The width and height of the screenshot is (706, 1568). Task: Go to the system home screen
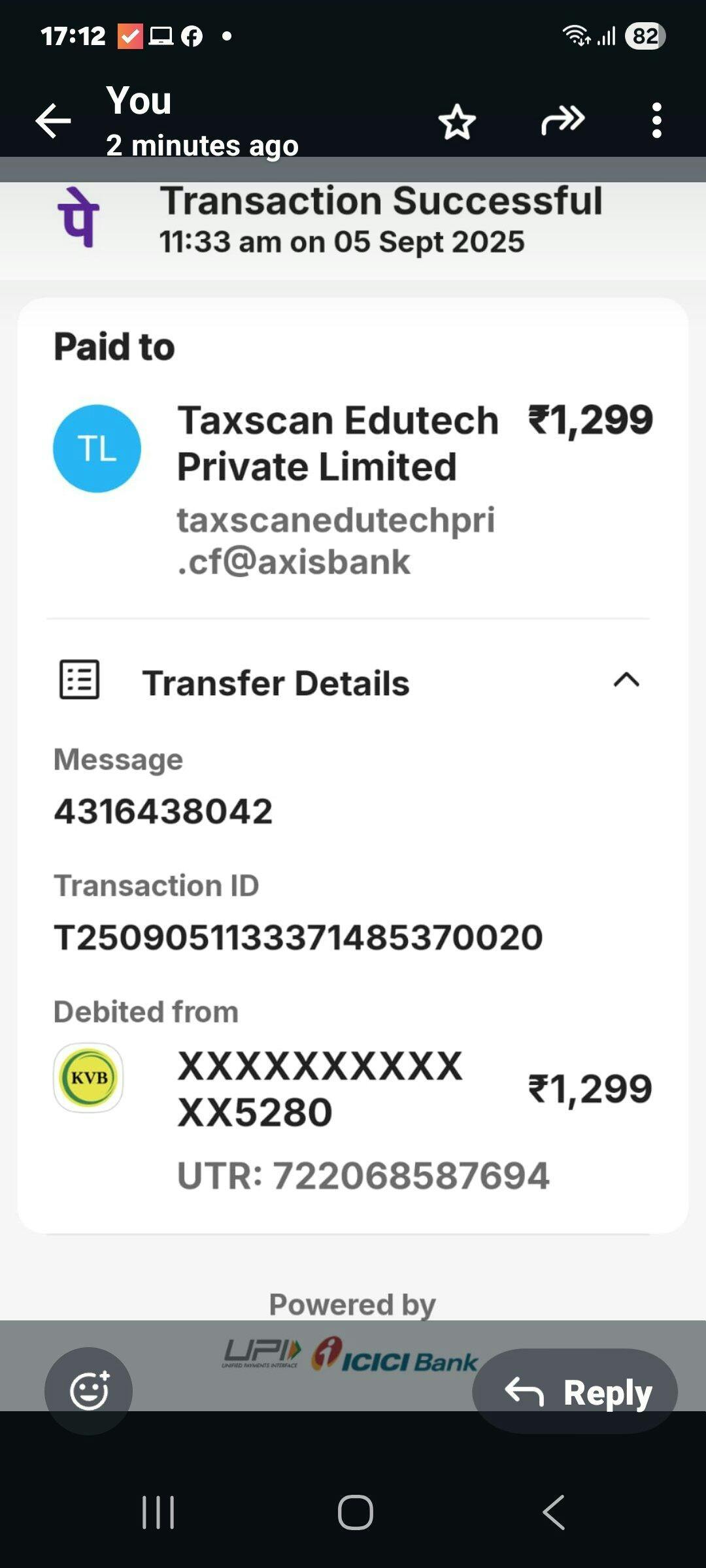click(x=355, y=1512)
